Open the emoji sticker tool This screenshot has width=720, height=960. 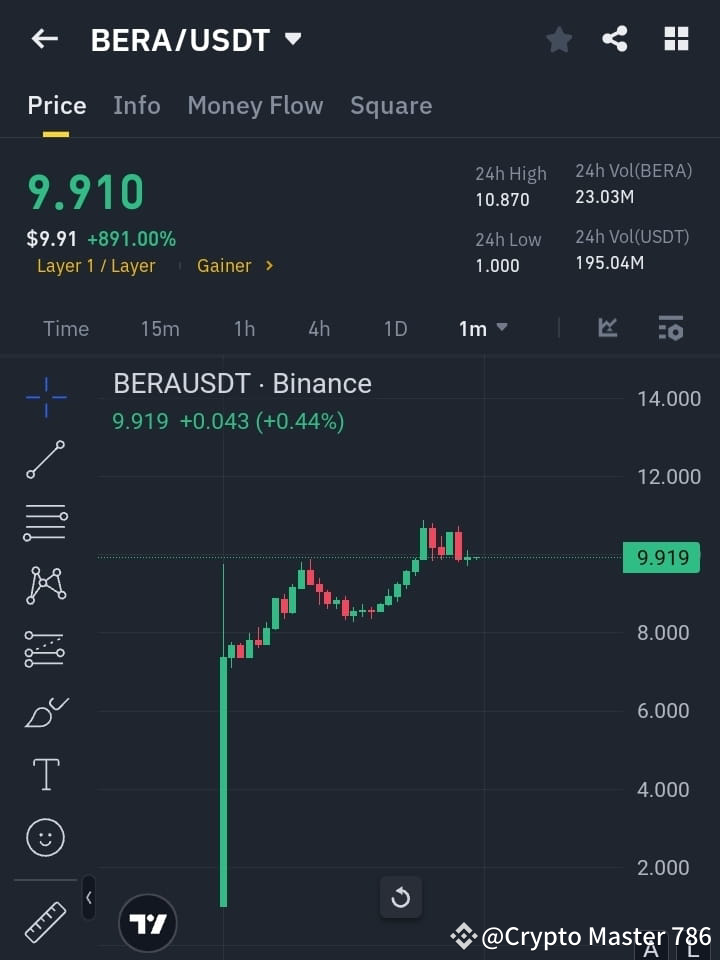tap(45, 837)
